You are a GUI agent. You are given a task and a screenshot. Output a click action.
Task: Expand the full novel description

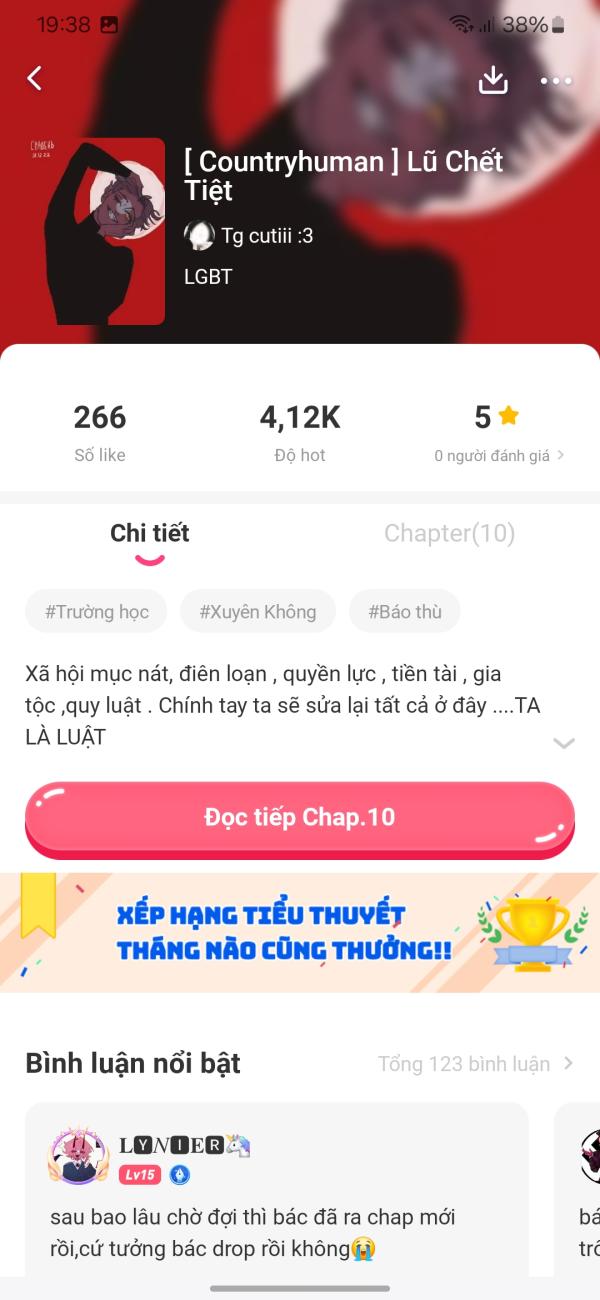coord(564,743)
